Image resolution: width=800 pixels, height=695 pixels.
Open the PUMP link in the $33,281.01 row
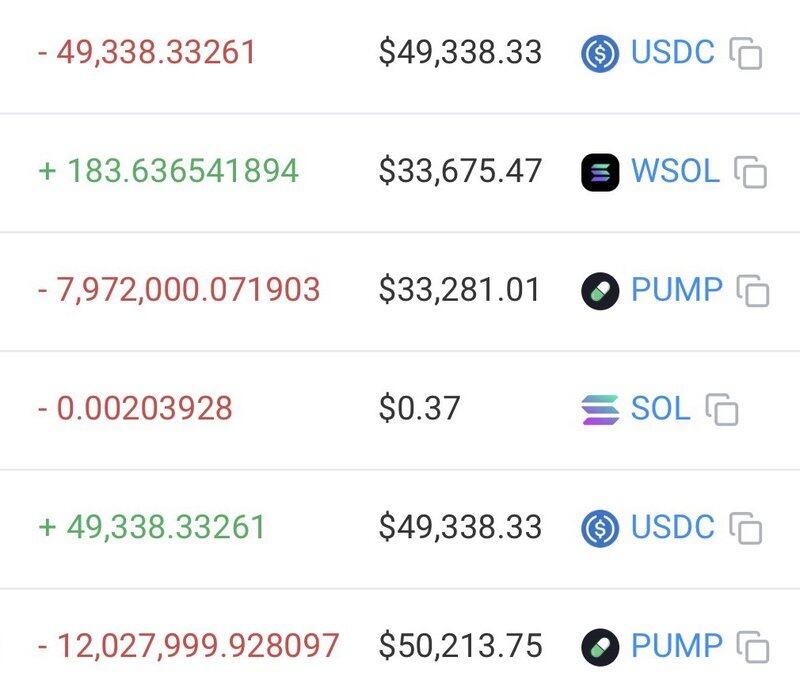pos(676,290)
